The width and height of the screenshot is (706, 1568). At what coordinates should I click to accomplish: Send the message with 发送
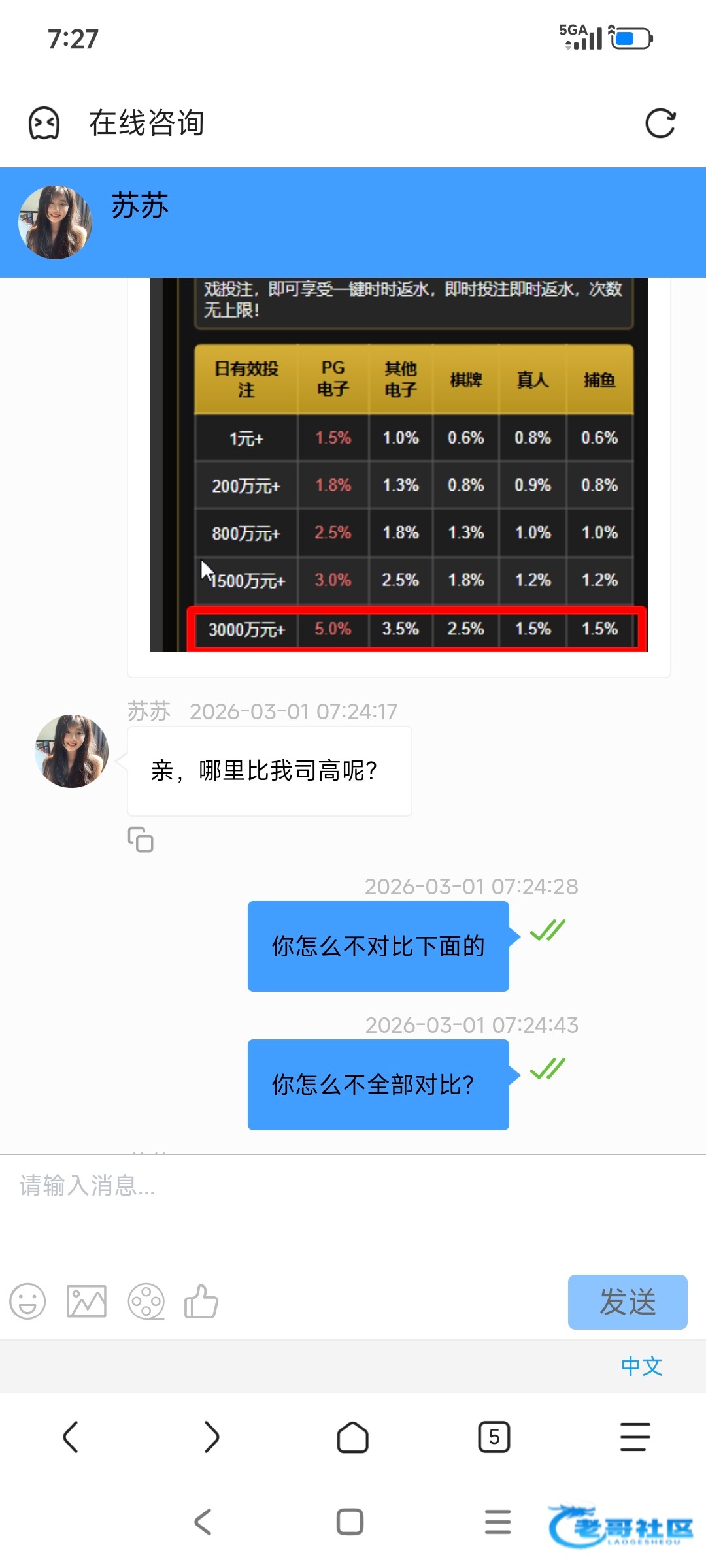point(627,1301)
